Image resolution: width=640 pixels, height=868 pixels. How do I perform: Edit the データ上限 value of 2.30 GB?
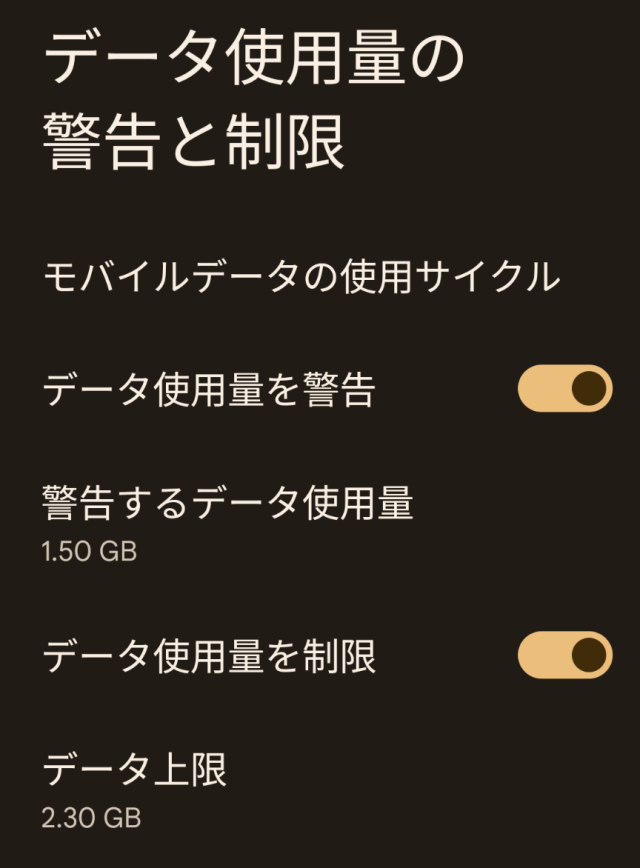[135, 788]
